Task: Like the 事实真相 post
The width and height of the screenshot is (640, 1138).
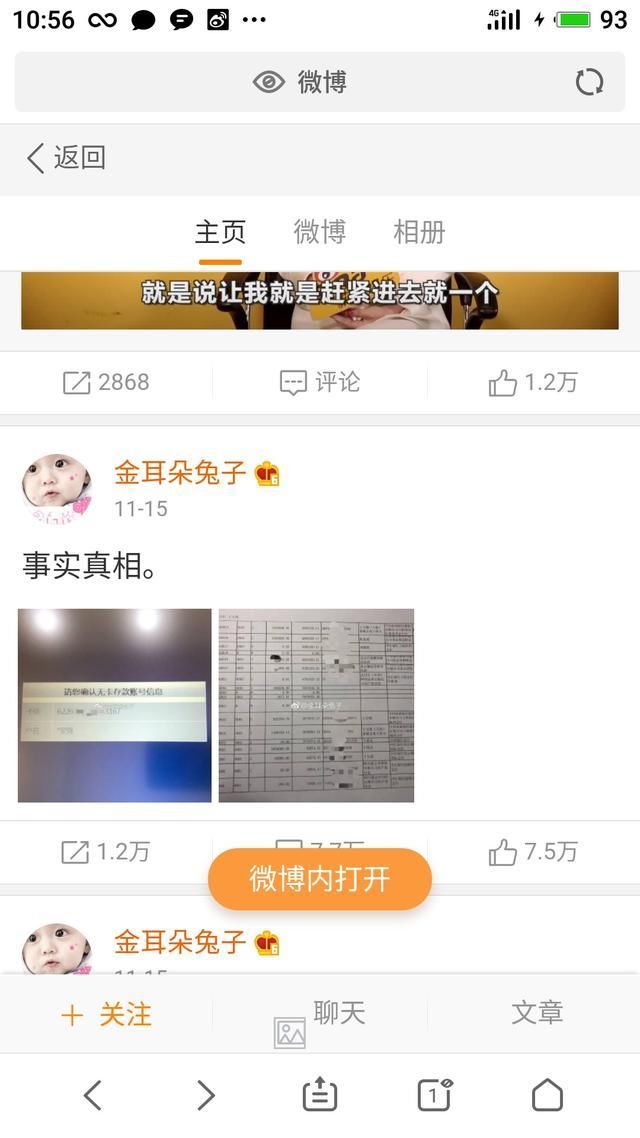Action: pos(532,852)
